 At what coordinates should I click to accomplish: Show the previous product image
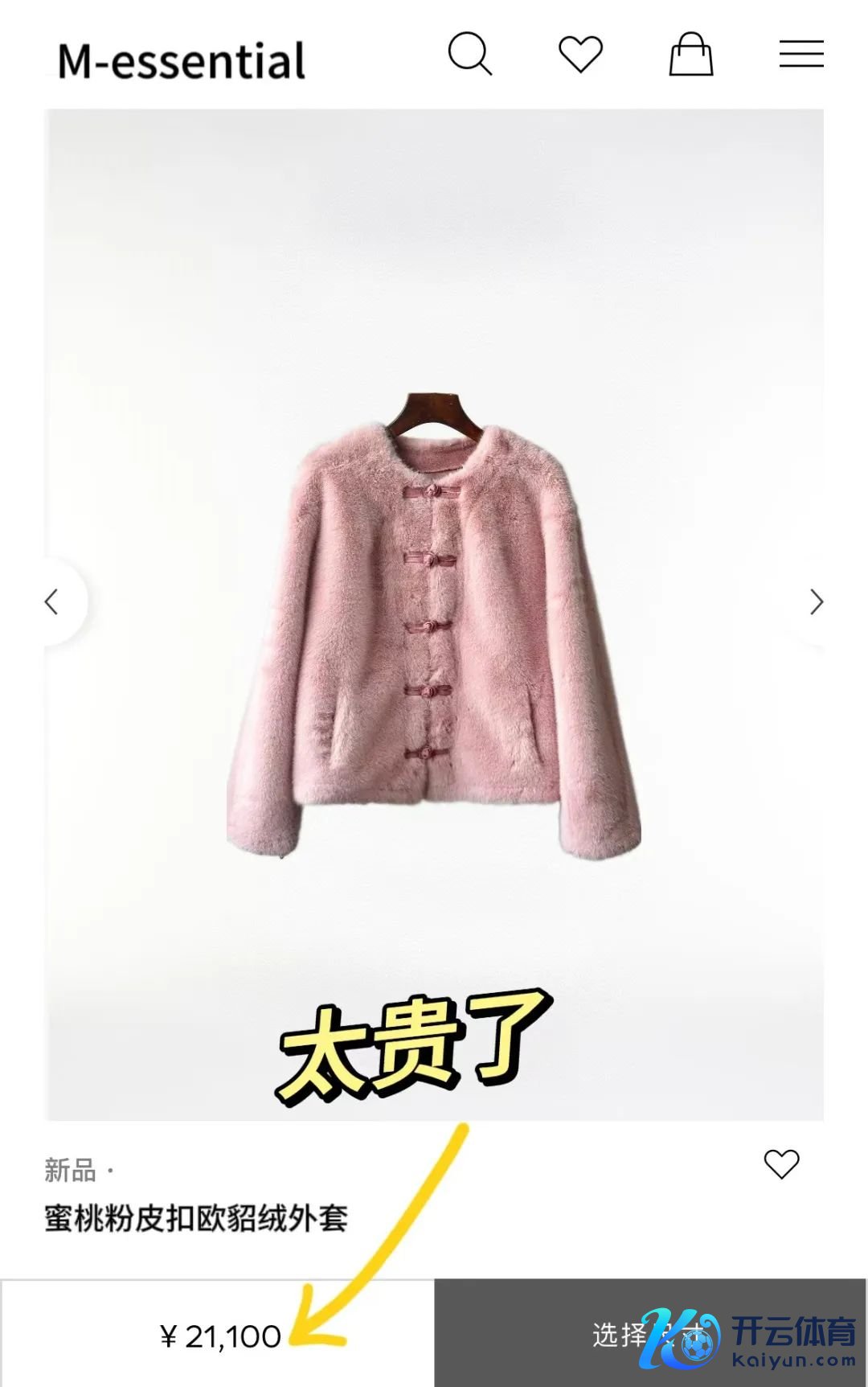point(52,601)
